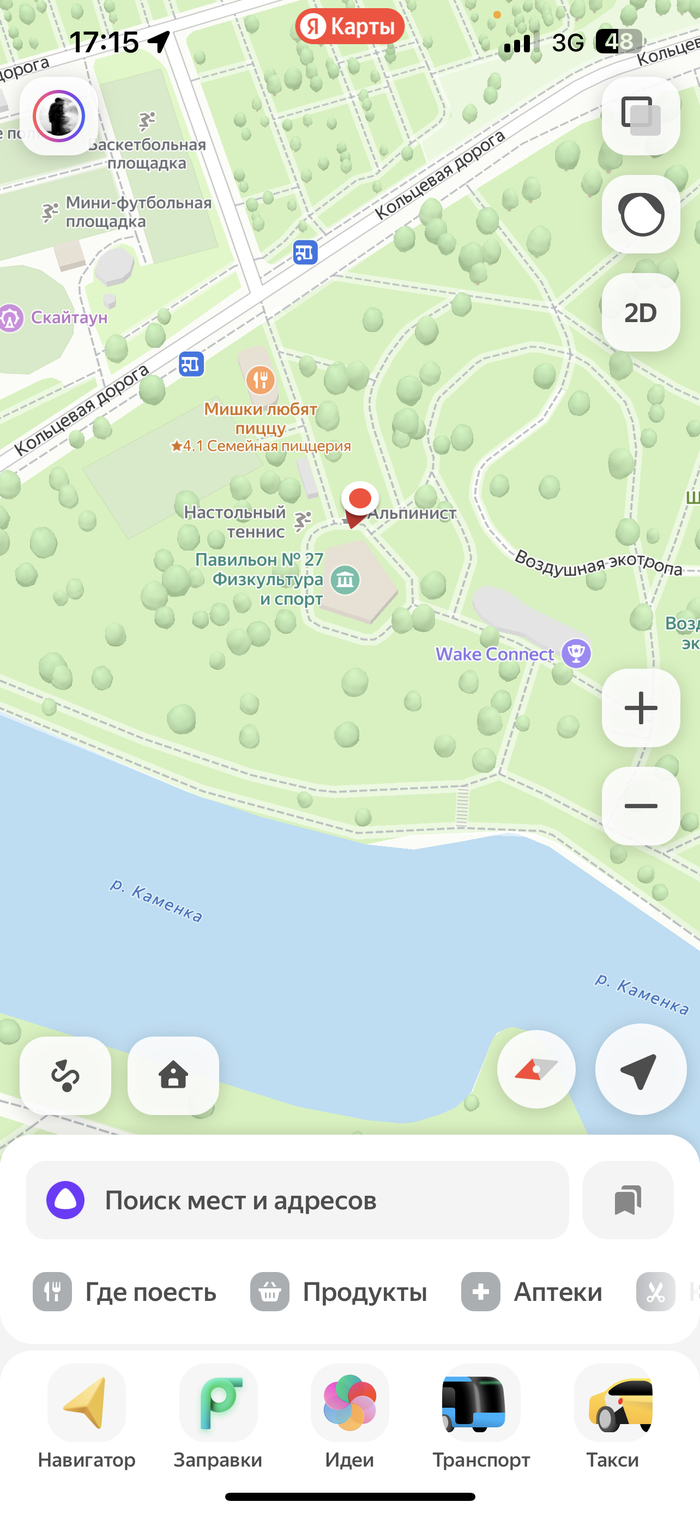Reset map orientation with the compass

point(536,1070)
